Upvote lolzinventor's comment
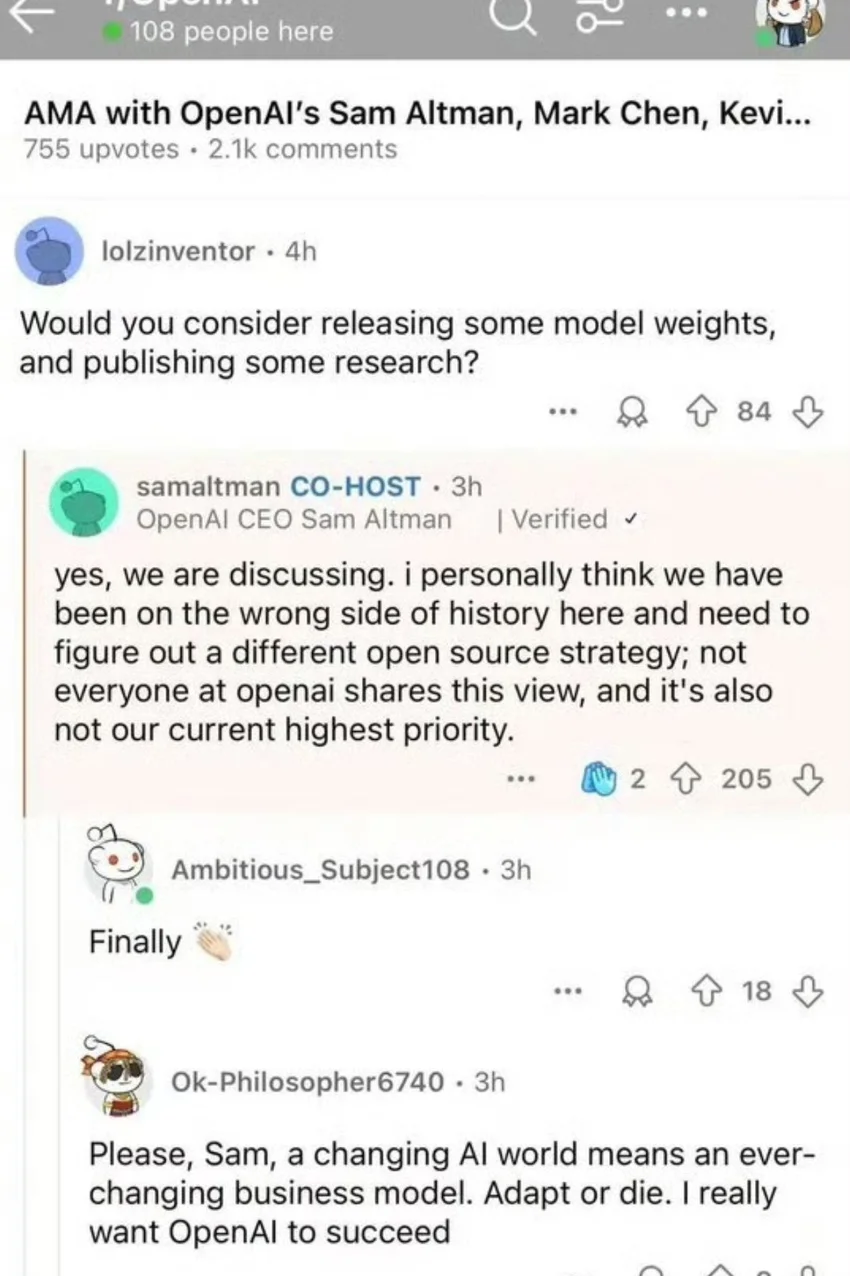 coord(702,412)
